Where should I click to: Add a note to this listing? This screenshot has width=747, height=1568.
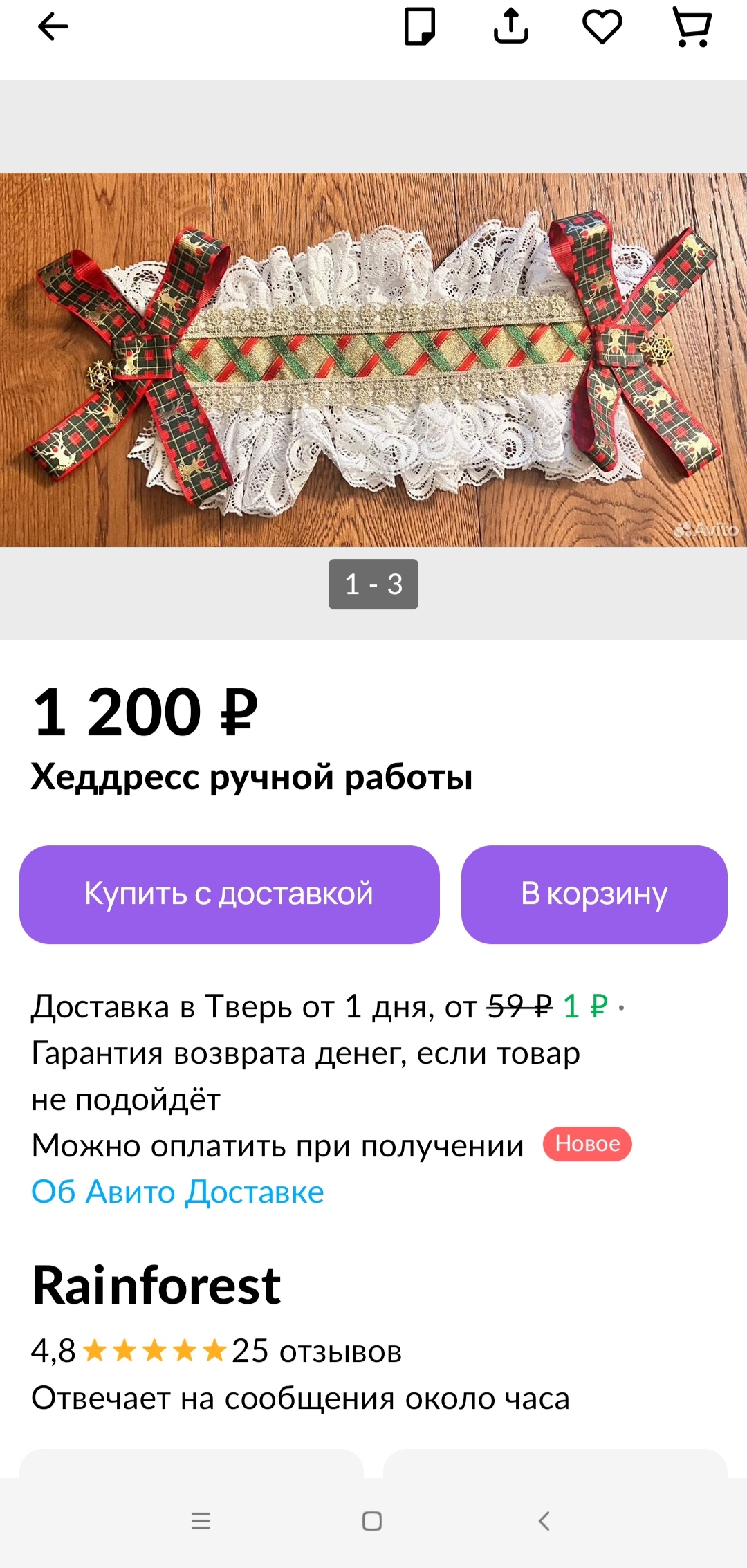click(419, 27)
